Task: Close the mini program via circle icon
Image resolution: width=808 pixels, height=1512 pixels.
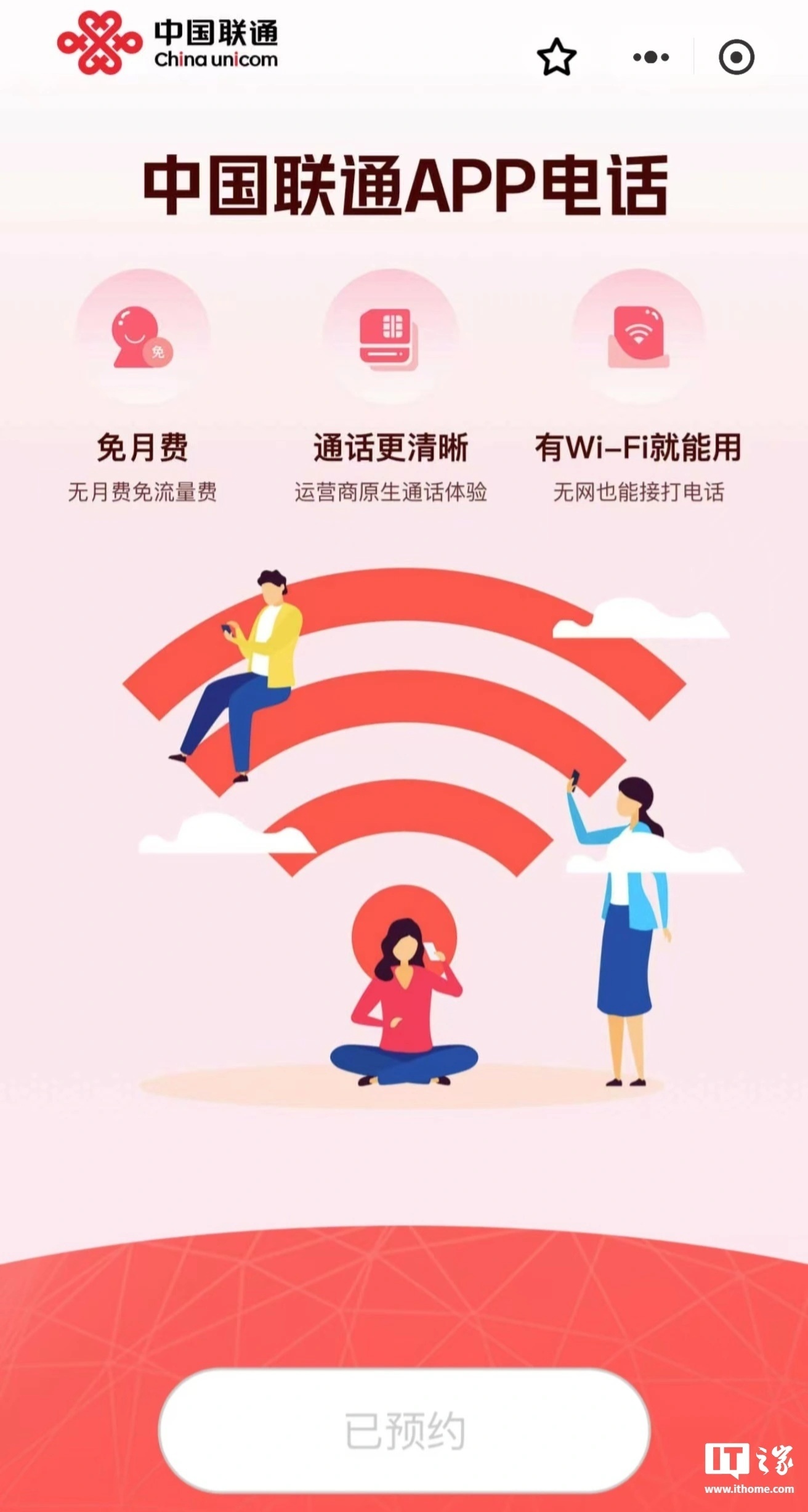Action: 736,57
